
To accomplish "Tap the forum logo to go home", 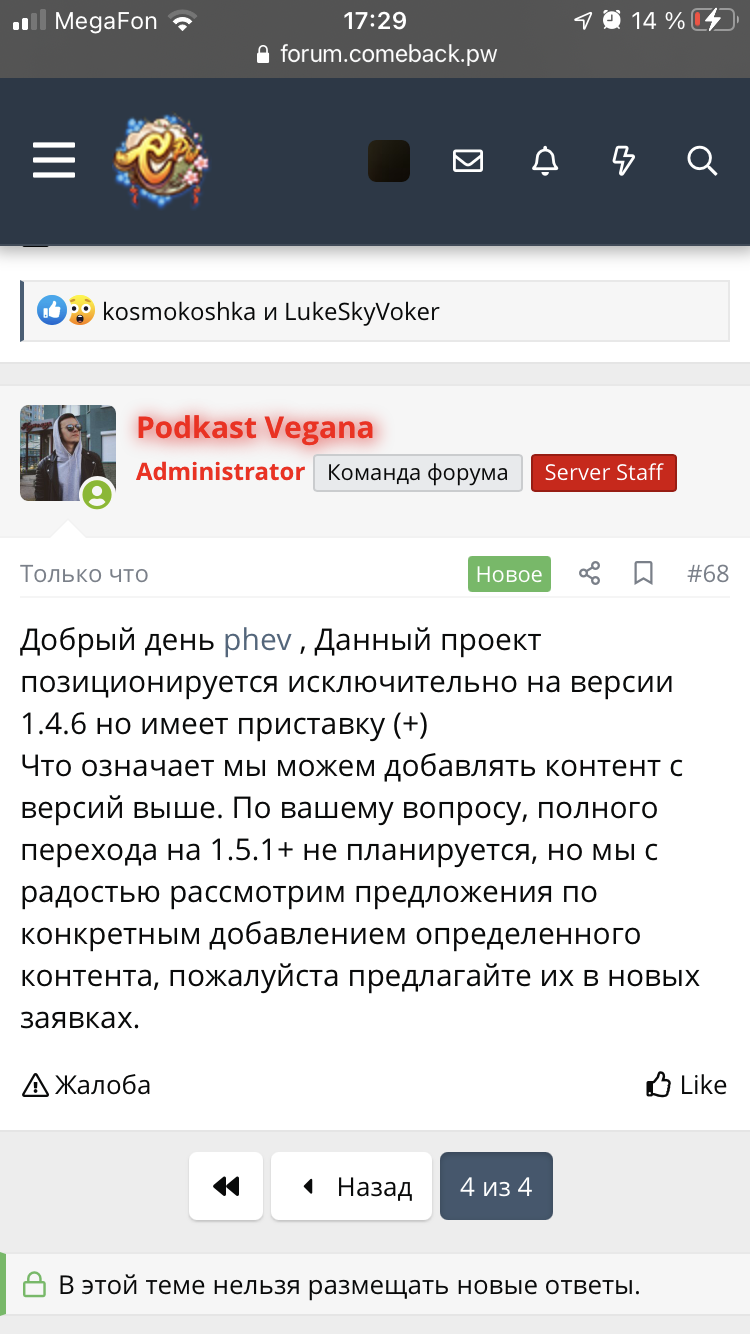I will point(160,160).
